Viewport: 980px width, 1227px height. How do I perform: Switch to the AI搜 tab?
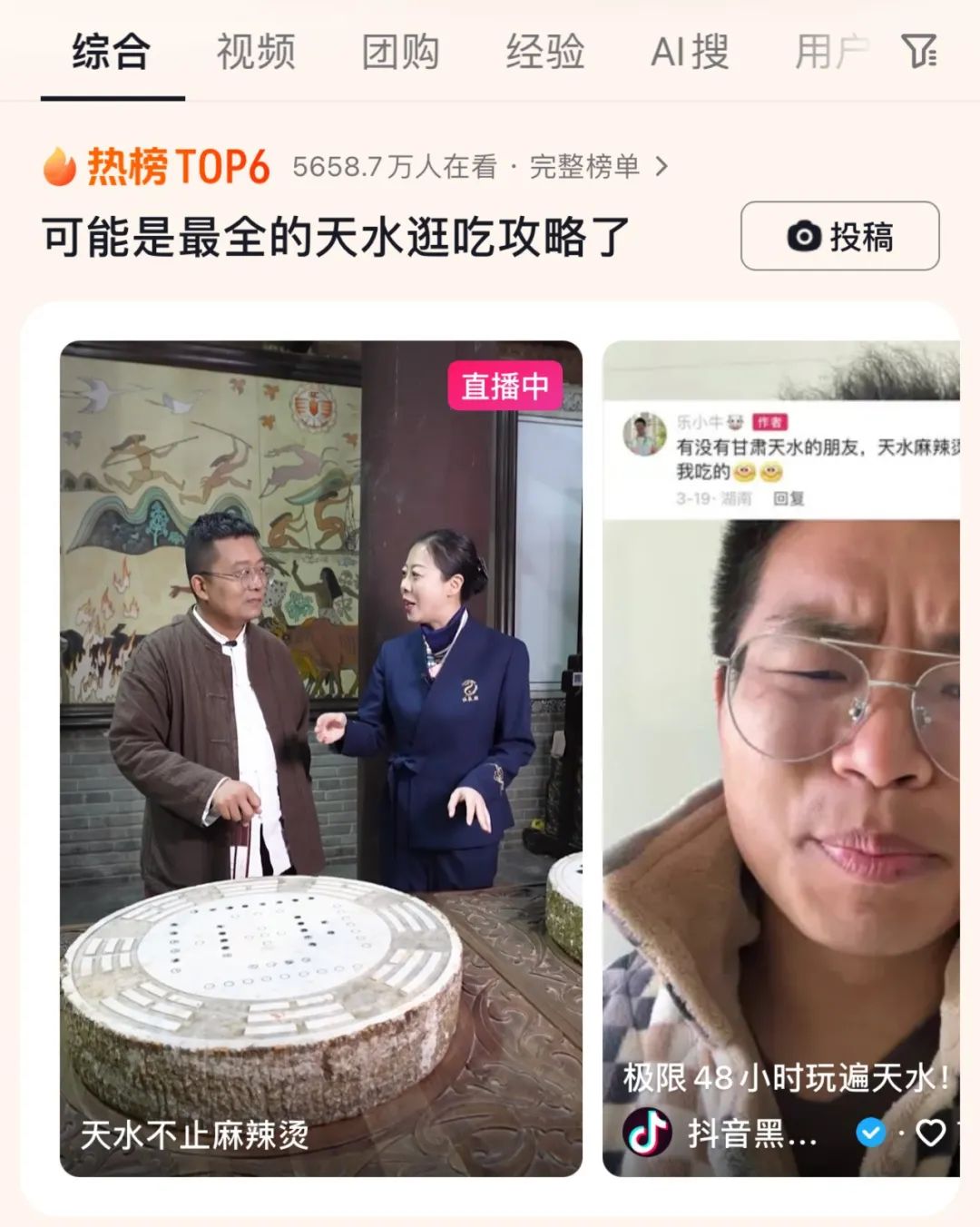[x=690, y=52]
